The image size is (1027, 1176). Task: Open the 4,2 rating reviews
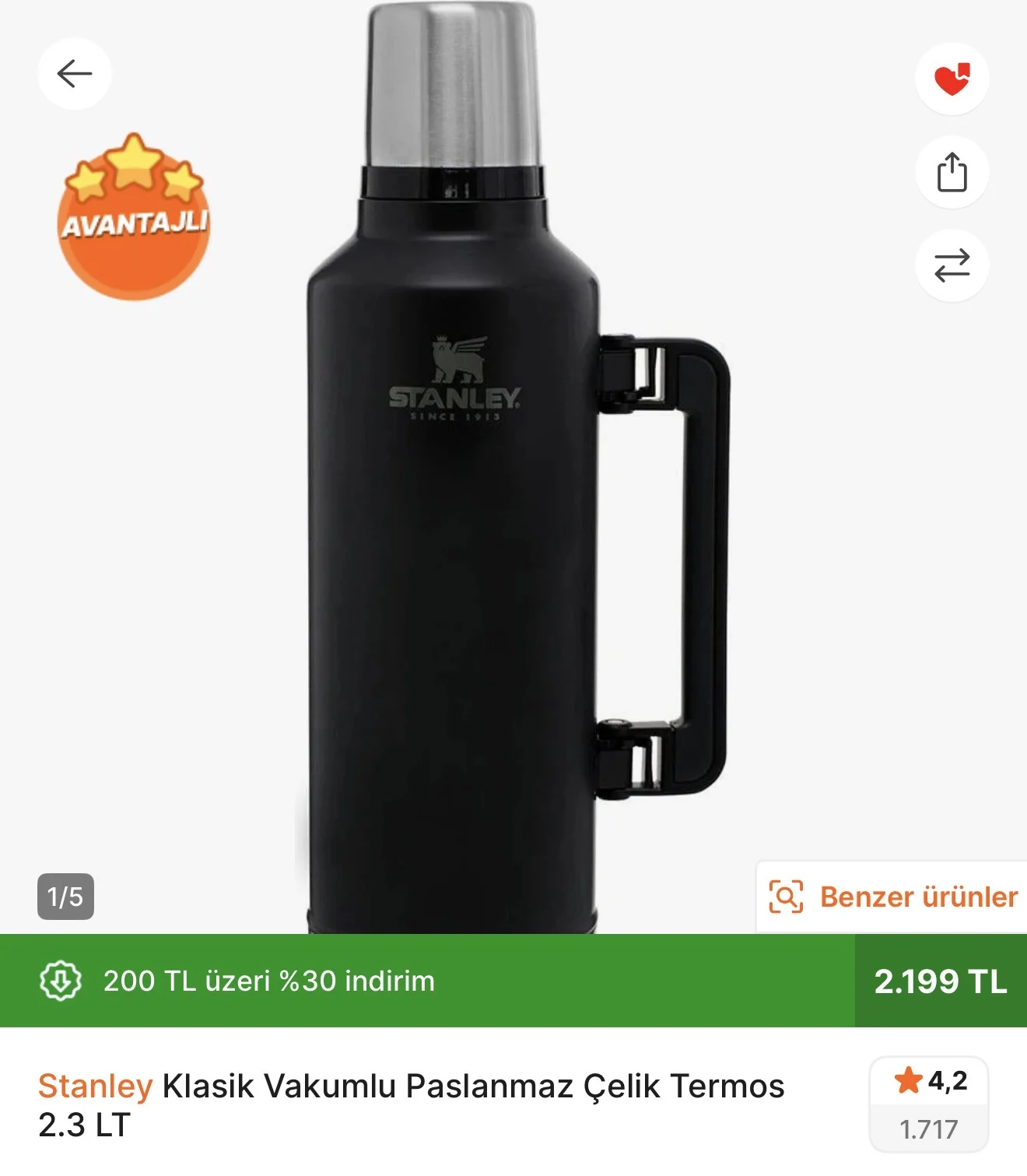pyautogui.click(x=929, y=1104)
